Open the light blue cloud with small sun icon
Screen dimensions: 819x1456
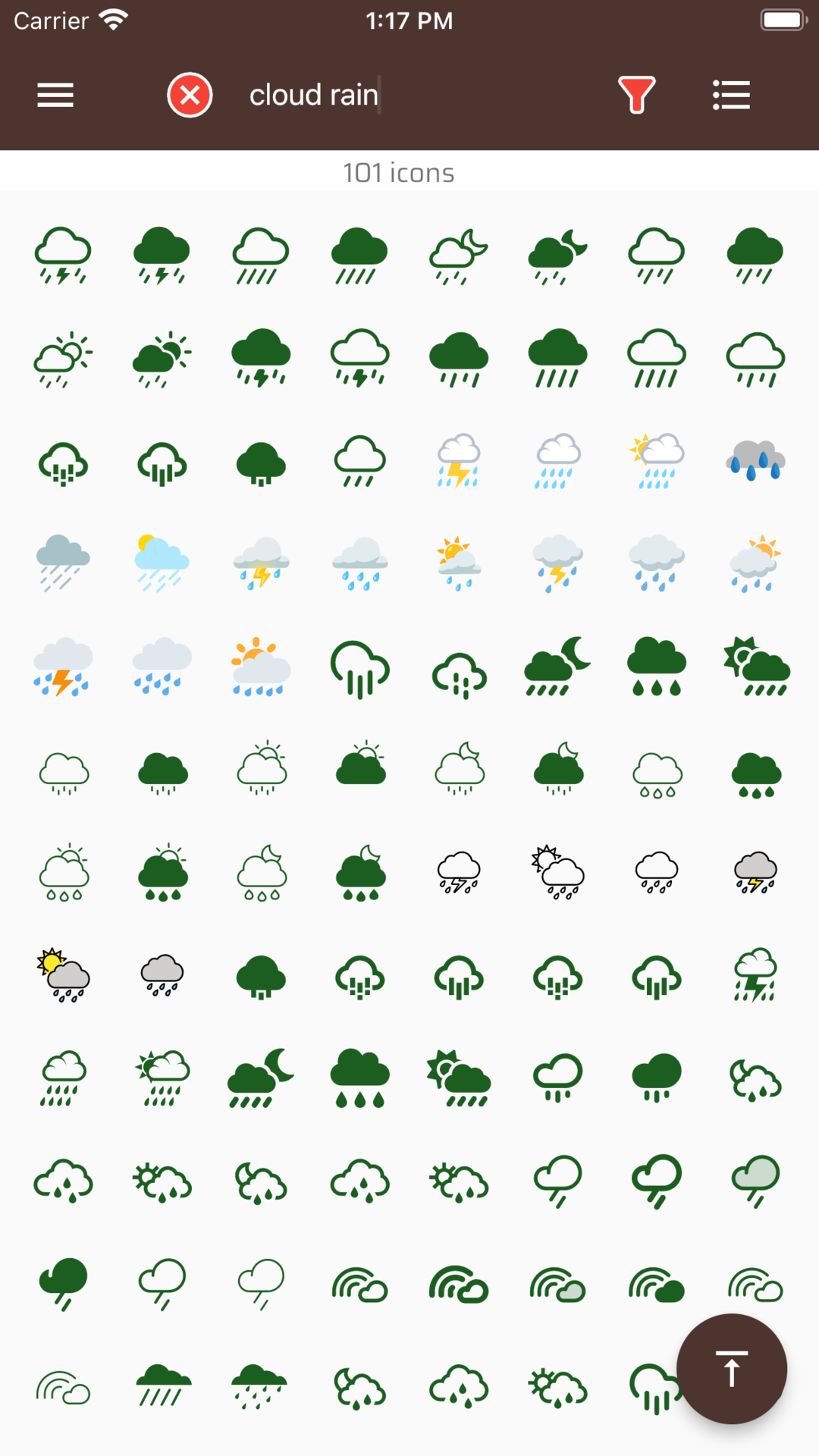pos(162,563)
